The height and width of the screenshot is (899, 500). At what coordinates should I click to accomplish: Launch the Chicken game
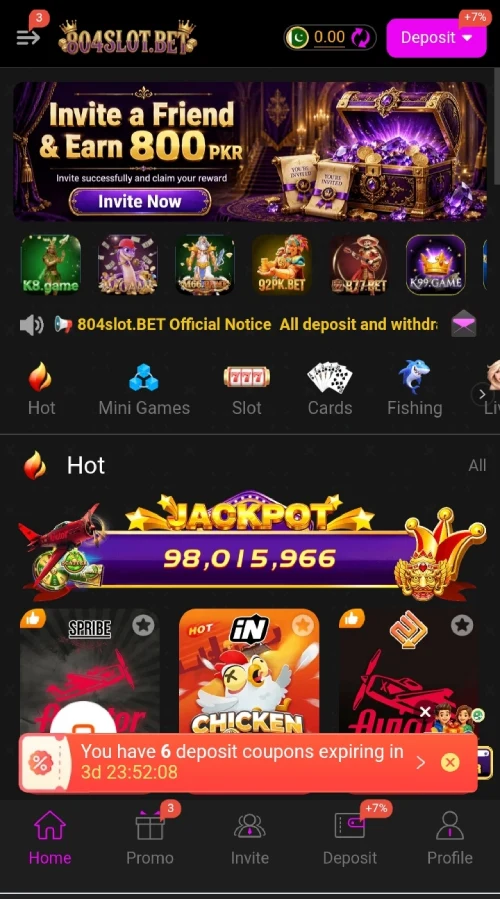click(x=249, y=672)
